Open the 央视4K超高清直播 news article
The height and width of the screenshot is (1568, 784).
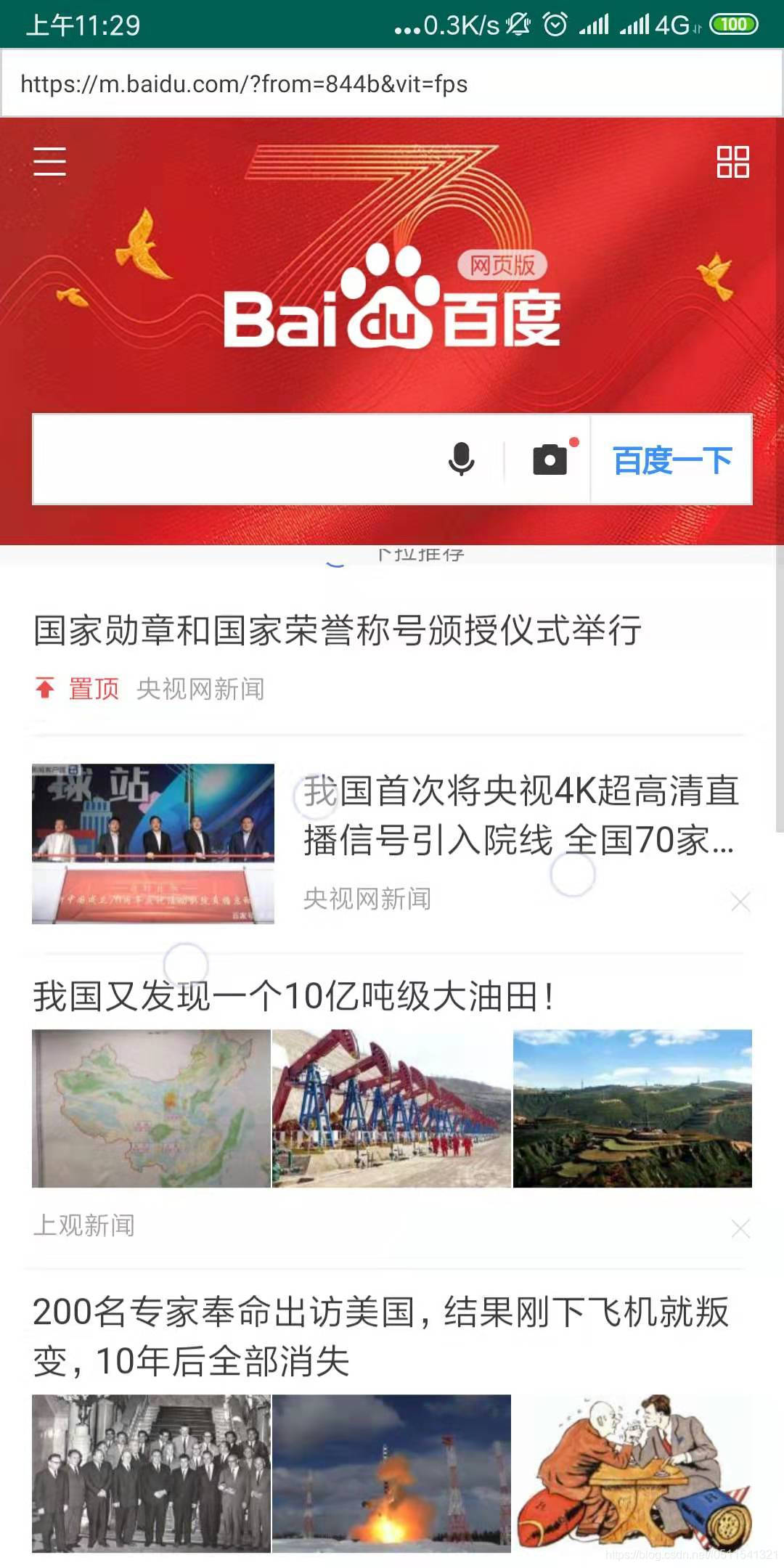[520, 815]
